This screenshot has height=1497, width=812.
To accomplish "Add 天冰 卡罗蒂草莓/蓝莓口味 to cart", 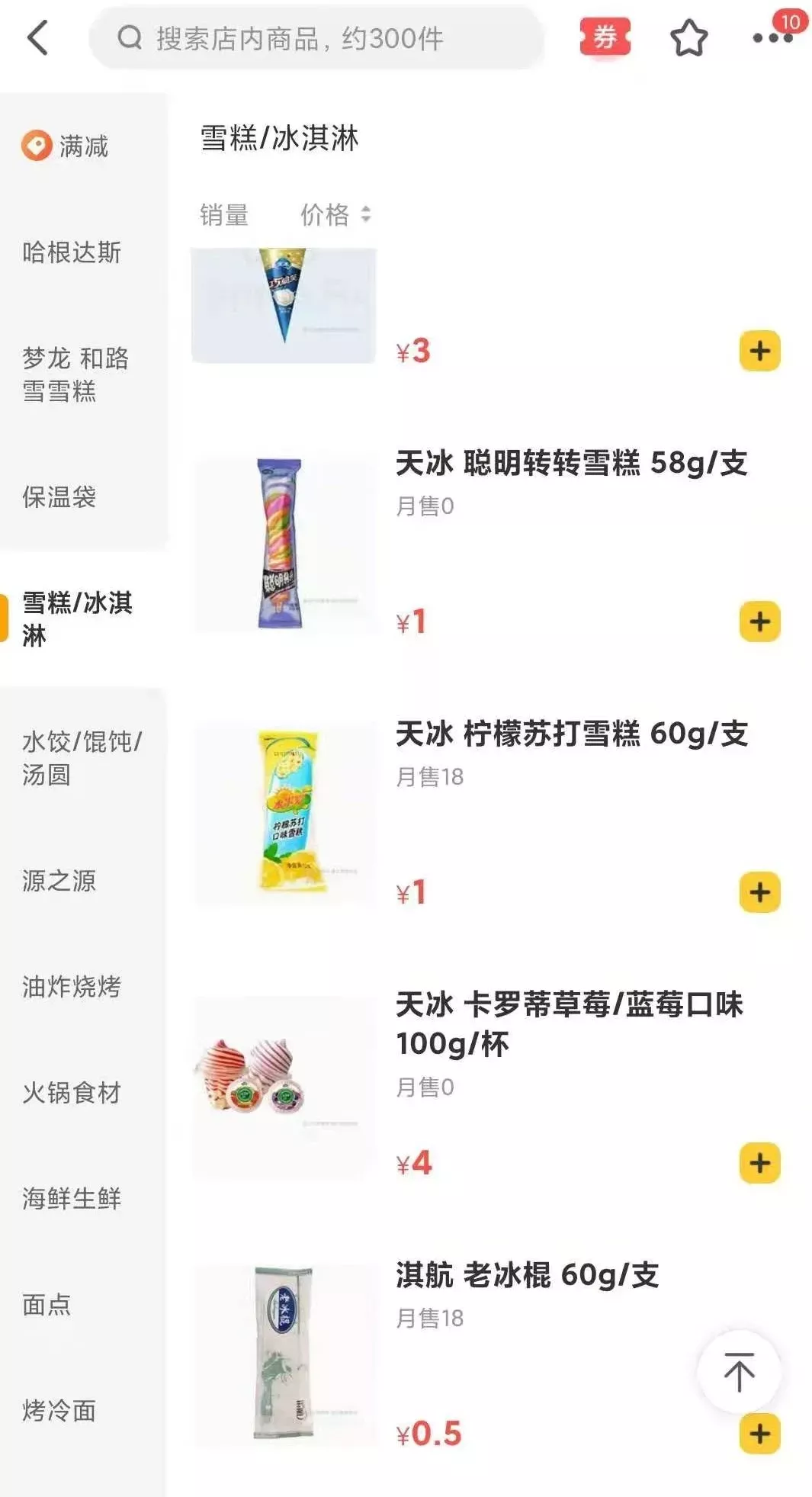I will tap(759, 1163).
